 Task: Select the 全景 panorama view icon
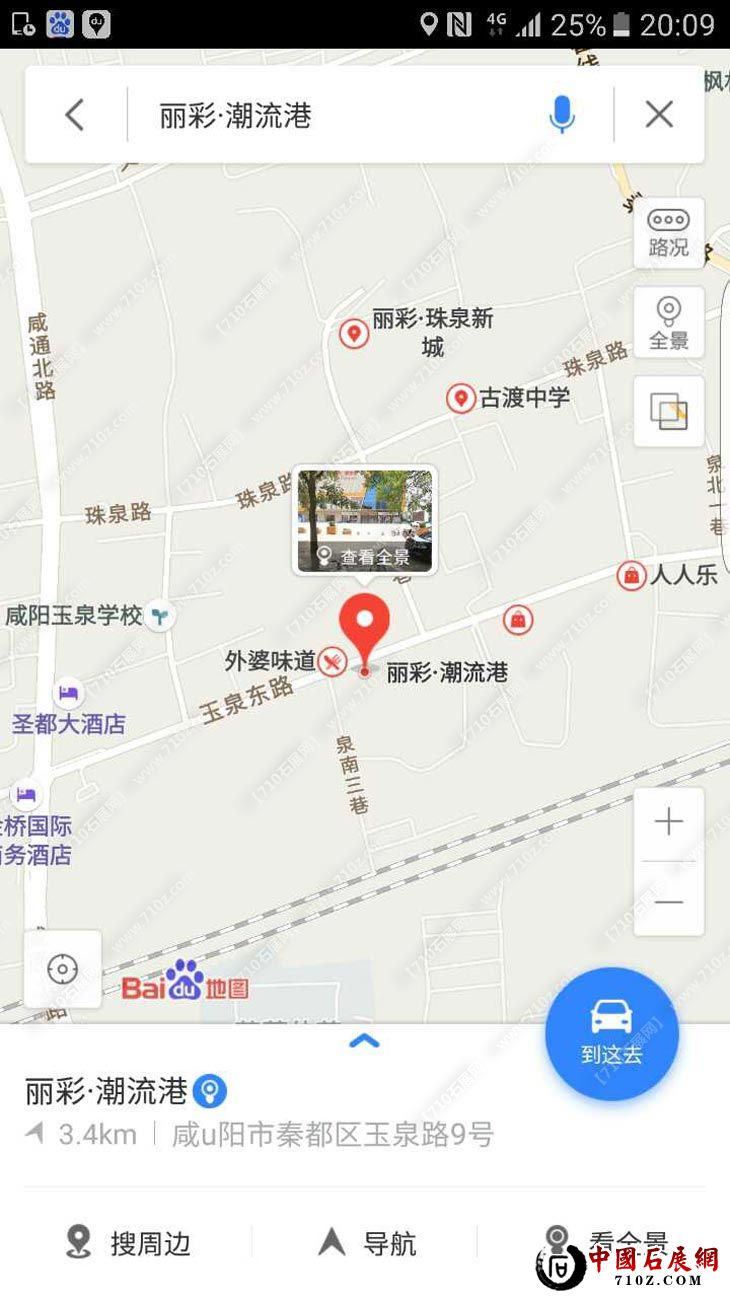point(667,320)
